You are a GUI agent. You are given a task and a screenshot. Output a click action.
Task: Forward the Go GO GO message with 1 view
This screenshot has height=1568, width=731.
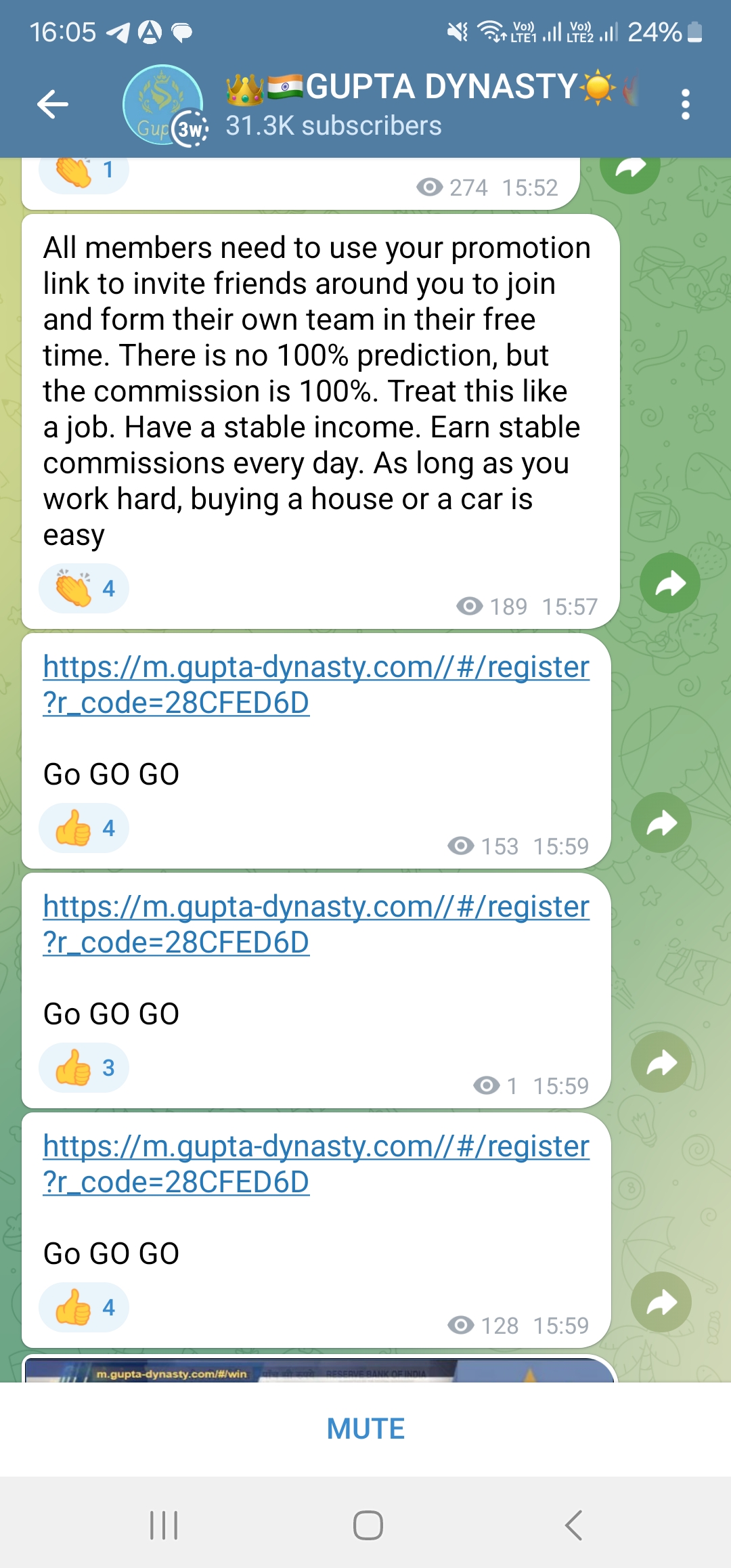(661, 1063)
